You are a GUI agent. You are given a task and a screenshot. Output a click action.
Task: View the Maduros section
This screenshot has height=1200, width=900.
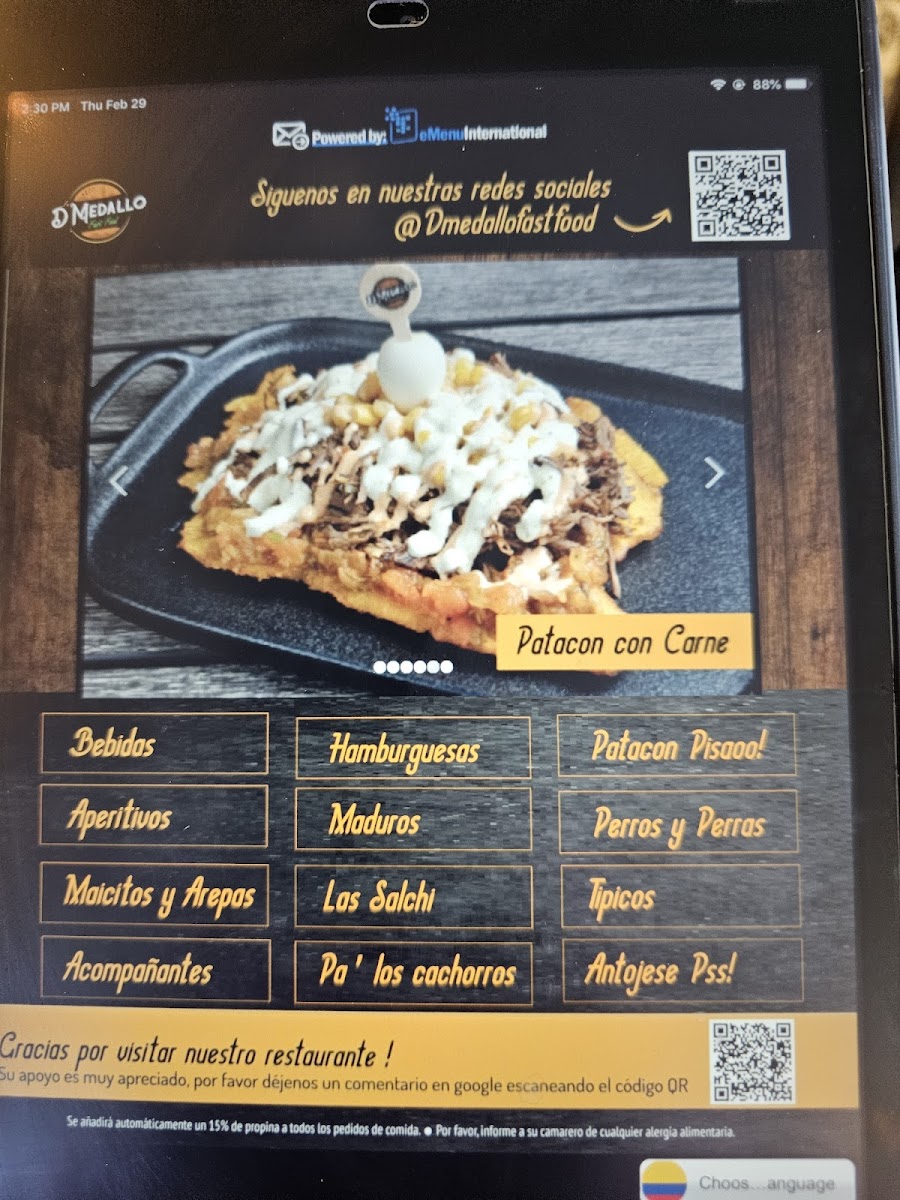[413, 820]
